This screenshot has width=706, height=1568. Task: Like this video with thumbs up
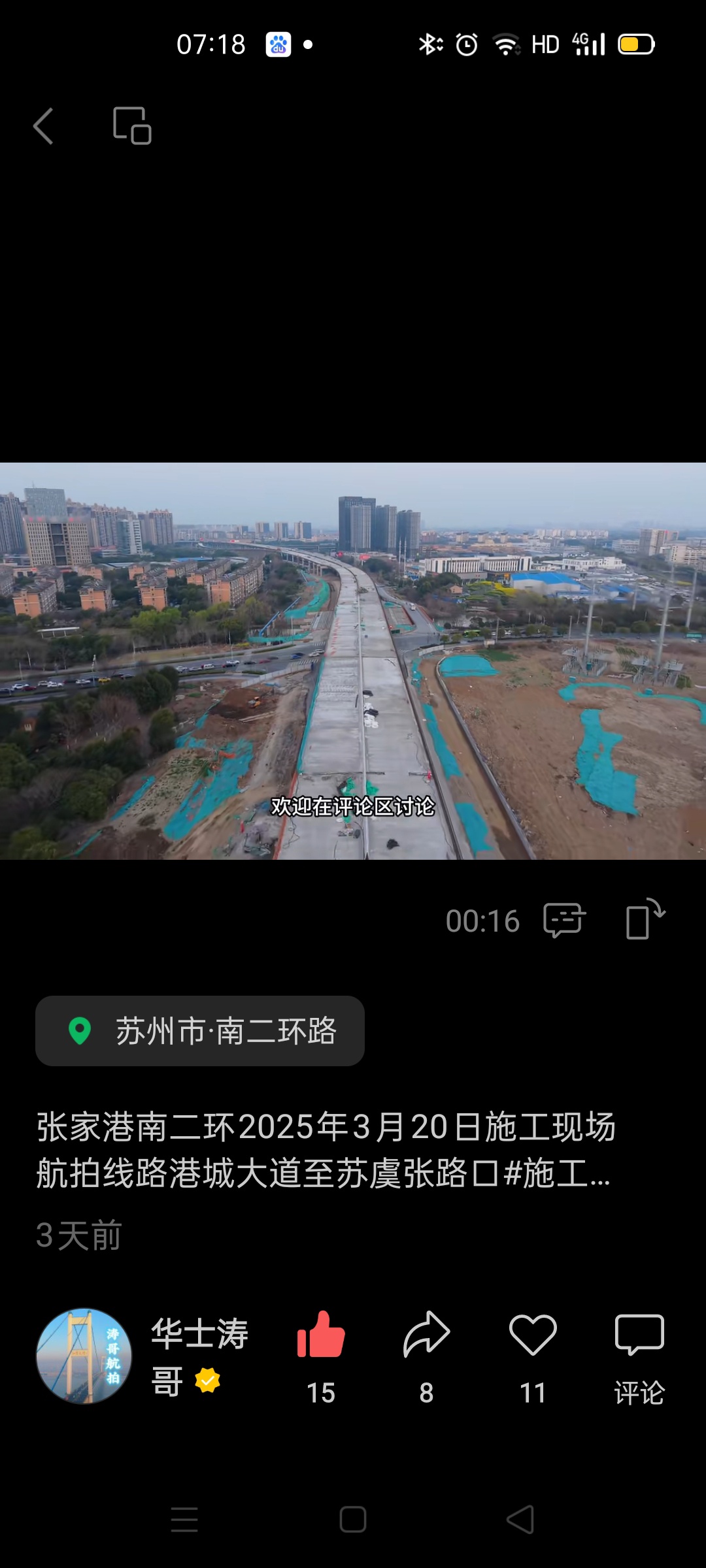(x=321, y=1336)
